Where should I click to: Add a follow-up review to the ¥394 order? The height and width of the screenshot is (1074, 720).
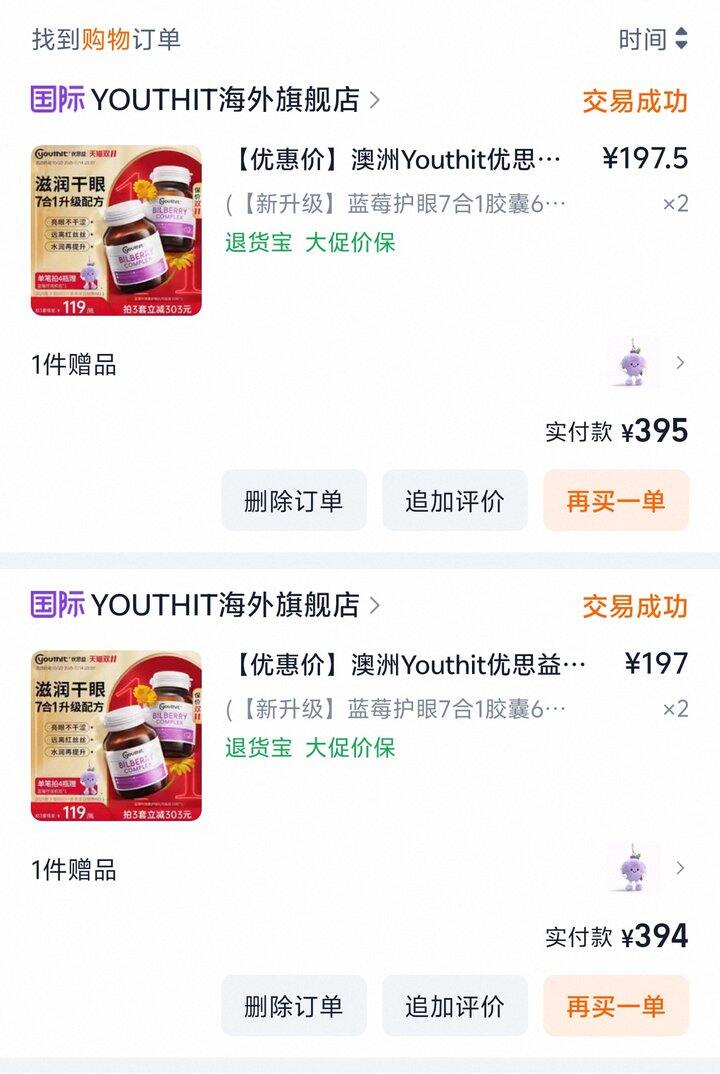click(455, 1005)
